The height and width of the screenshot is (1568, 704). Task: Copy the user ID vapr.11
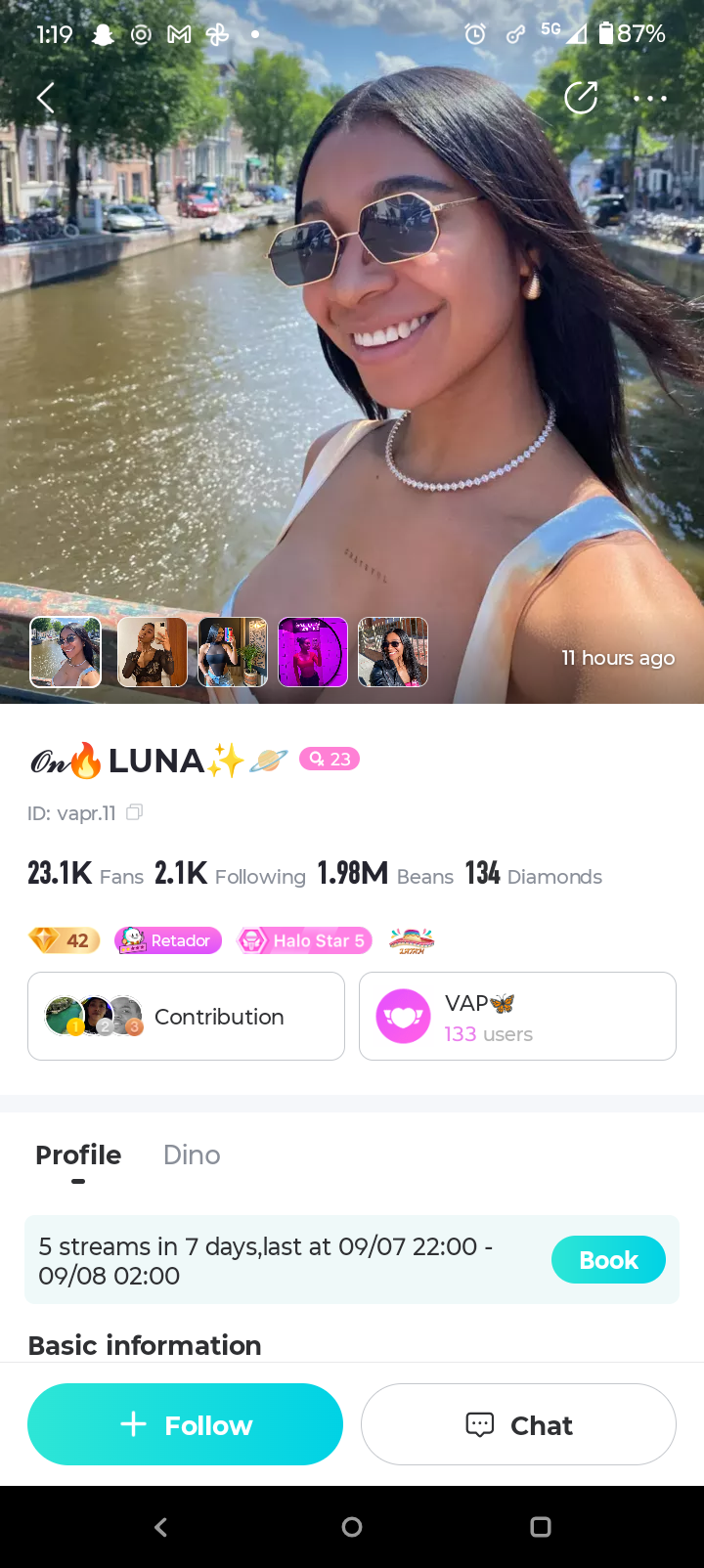[x=135, y=812]
